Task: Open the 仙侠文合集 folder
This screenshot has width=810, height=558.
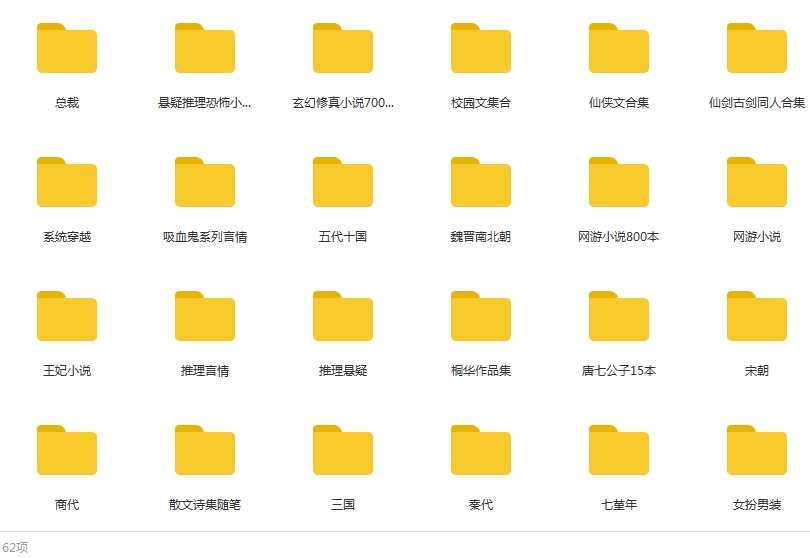Action: pyautogui.click(x=619, y=49)
